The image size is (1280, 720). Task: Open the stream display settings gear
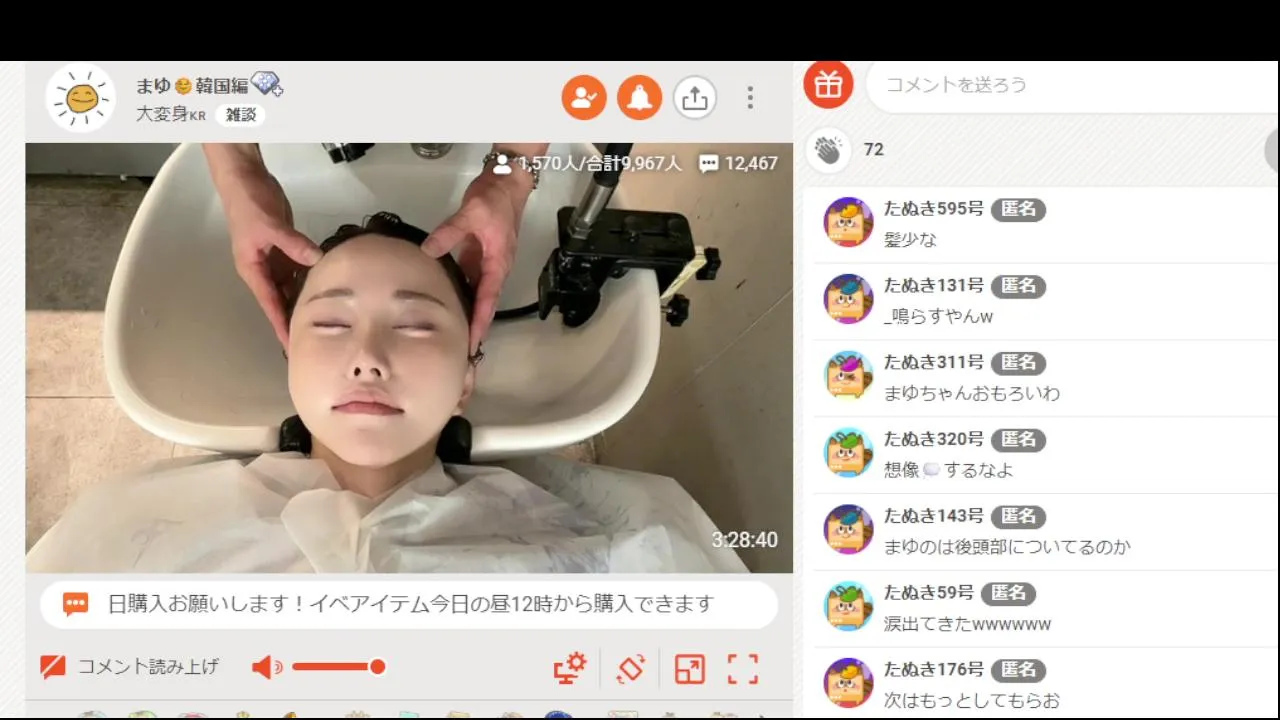click(570, 668)
